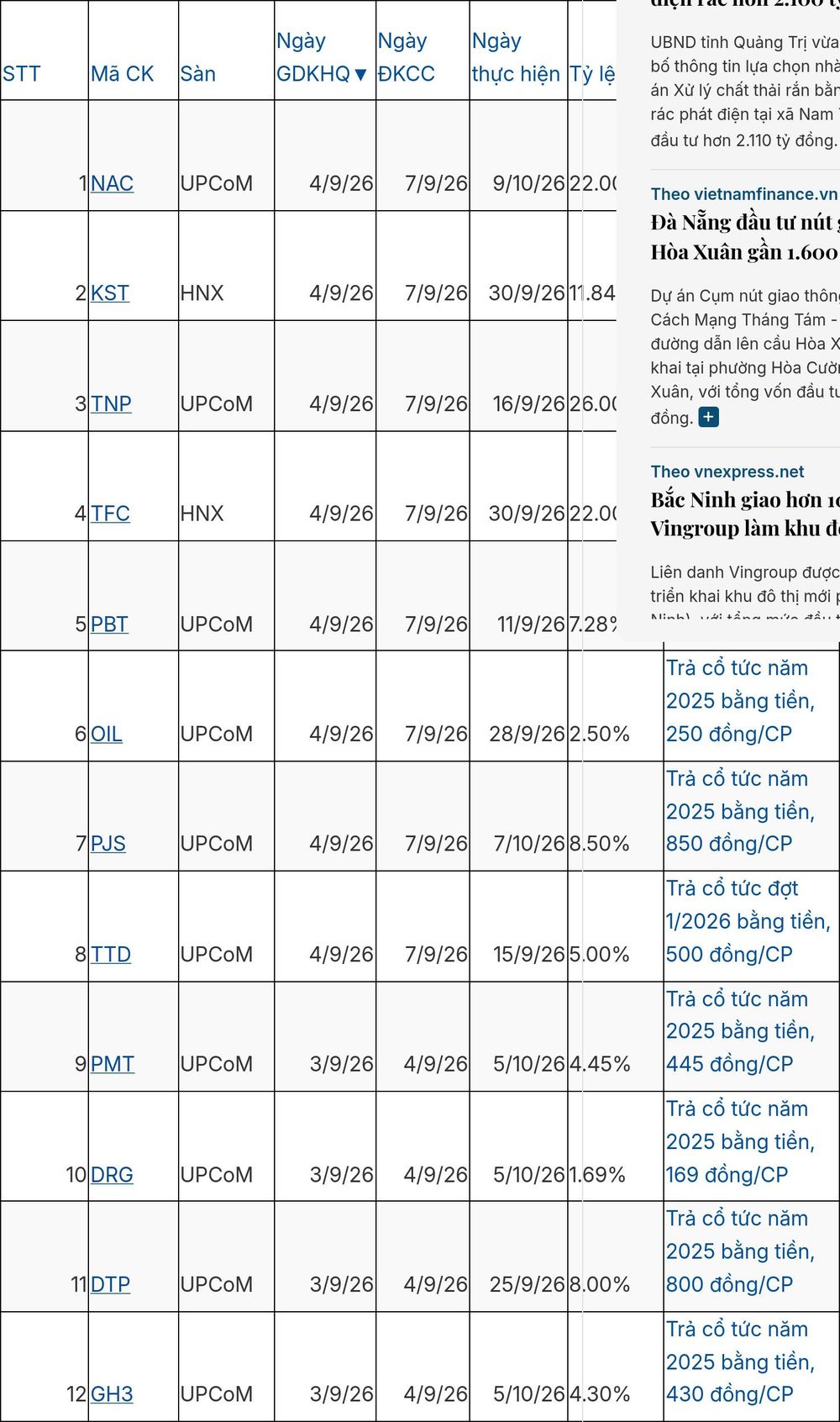Screen dimensions: 840x1422
Task: Sort by the Ngày thực hiện column header
Action: pos(516,57)
